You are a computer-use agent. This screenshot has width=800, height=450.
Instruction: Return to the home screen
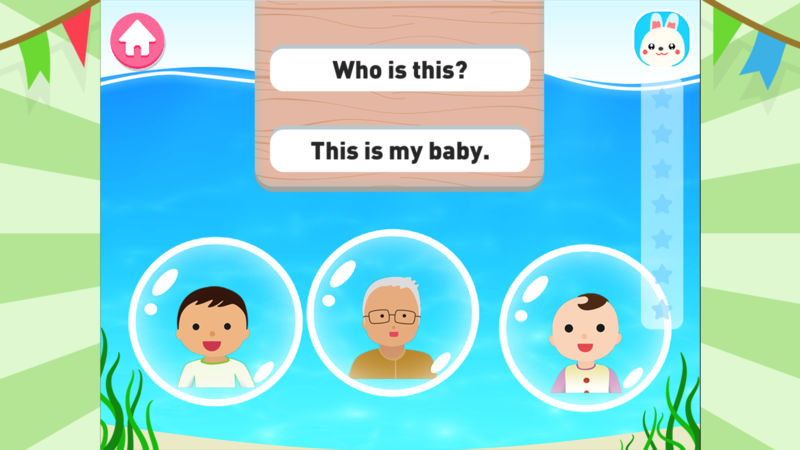tap(138, 41)
